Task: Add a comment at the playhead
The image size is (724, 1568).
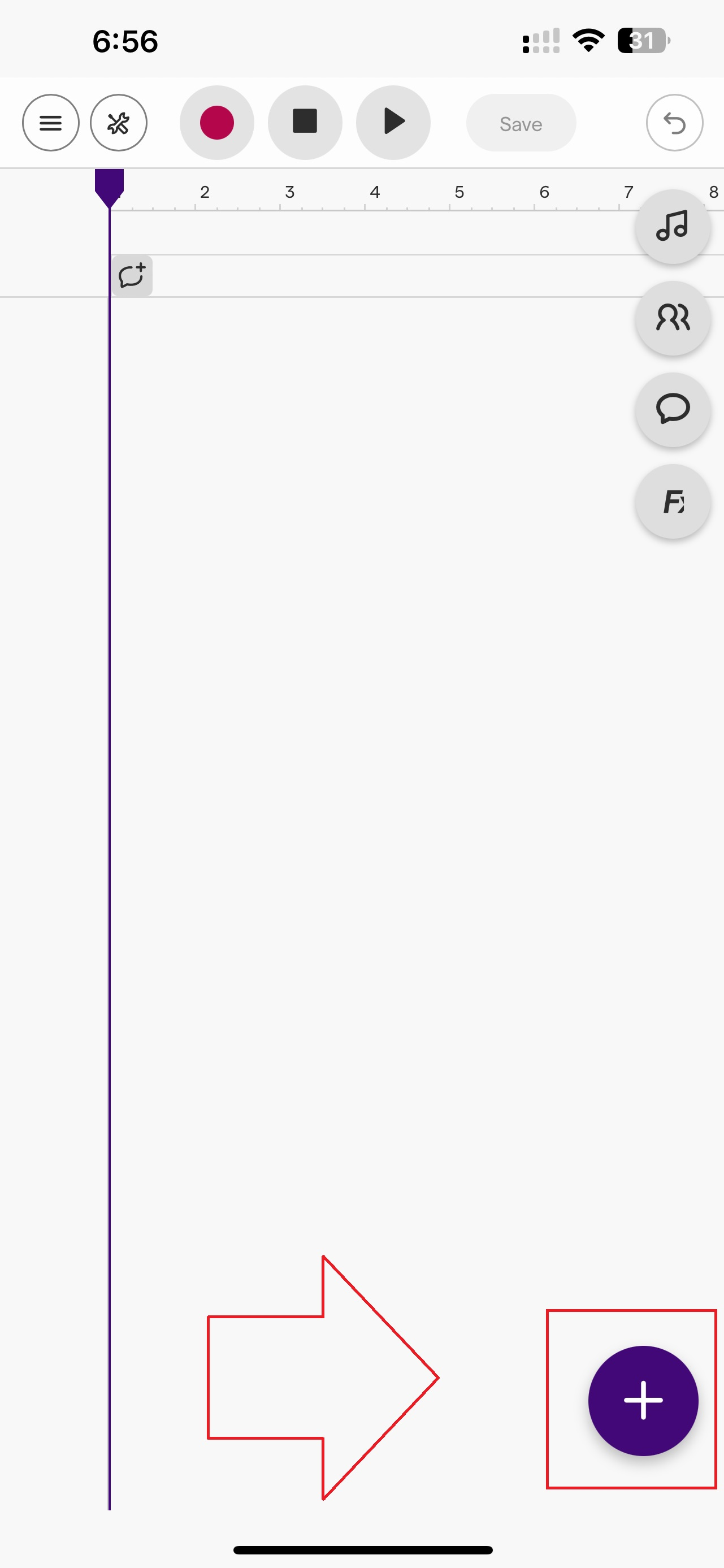Action: [x=132, y=276]
